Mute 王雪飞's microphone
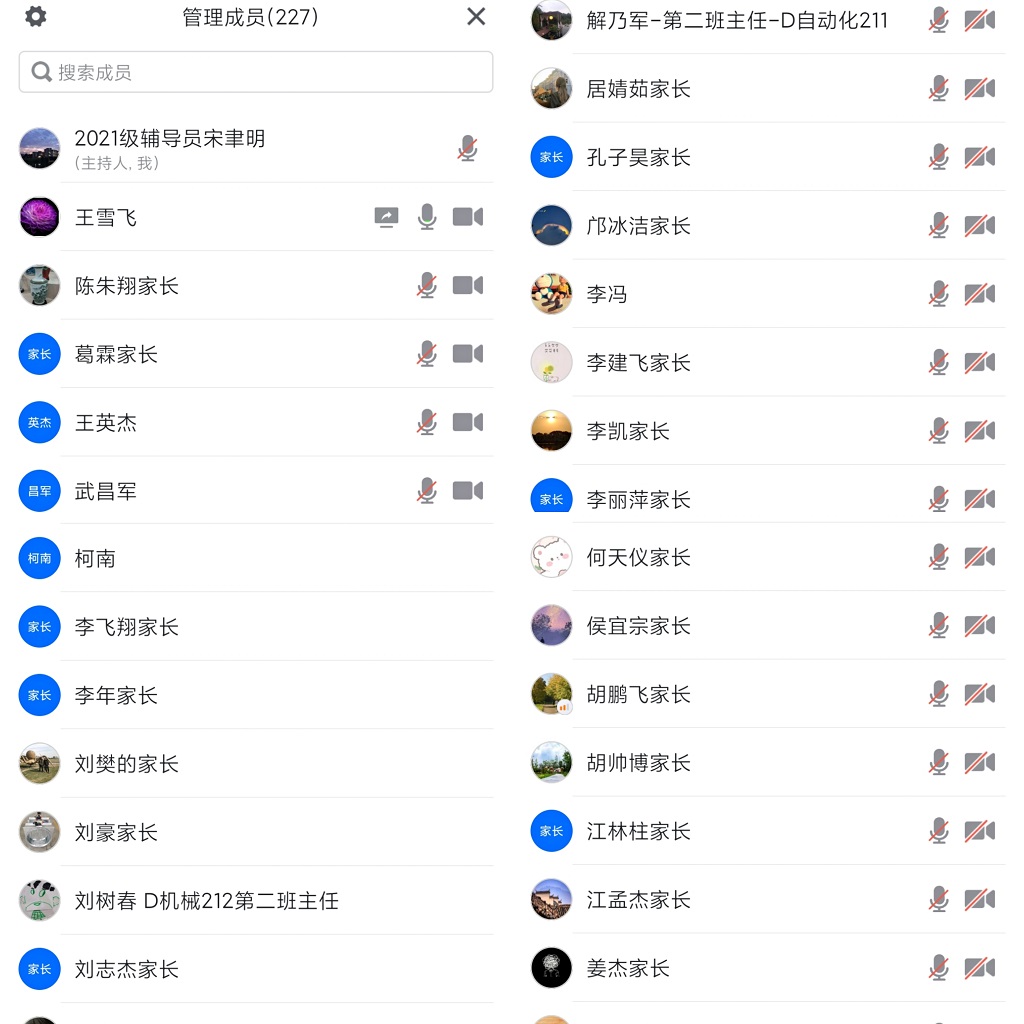This screenshot has height=1024, width=1024. tap(427, 217)
